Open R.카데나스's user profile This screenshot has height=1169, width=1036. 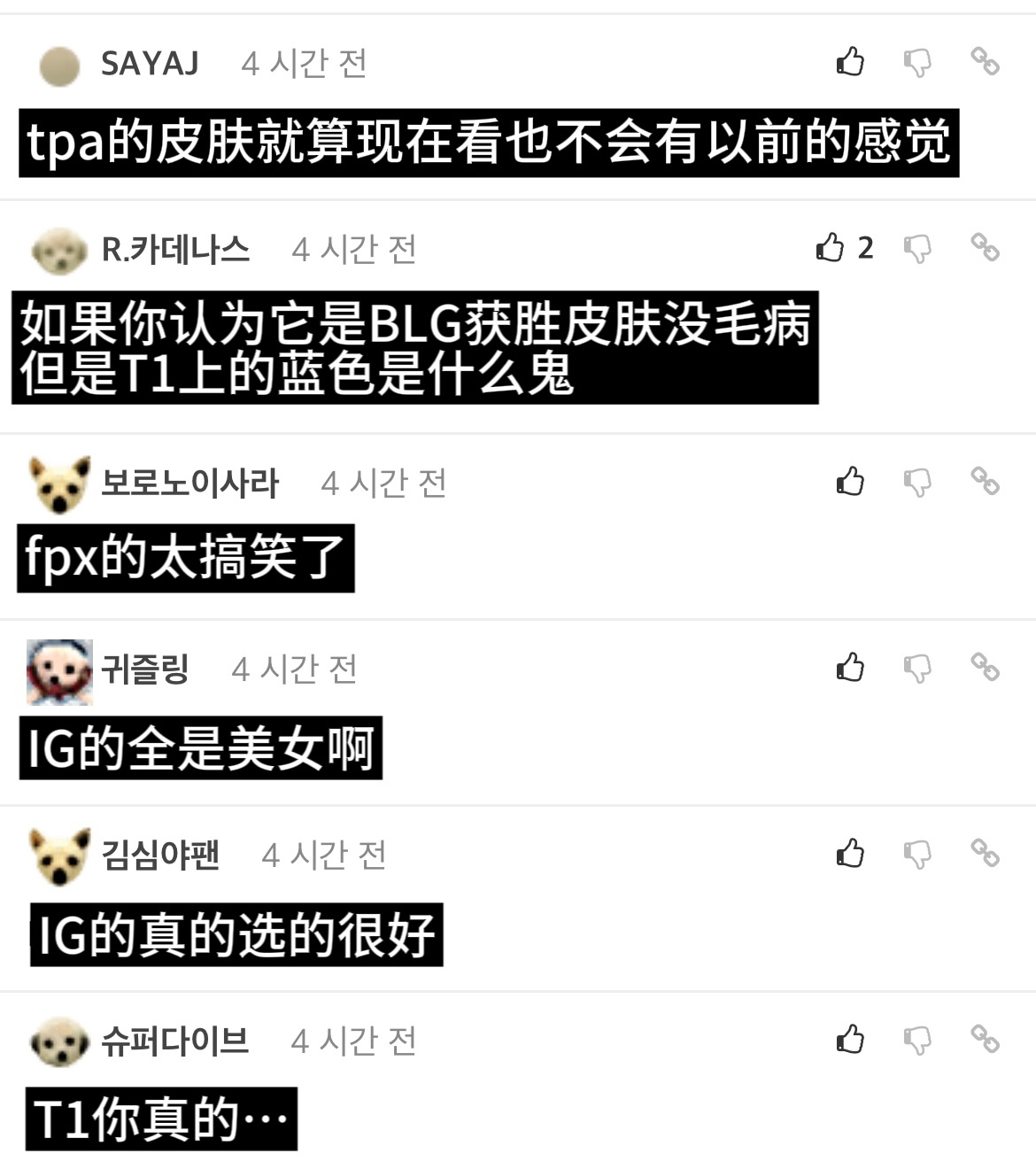(175, 250)
